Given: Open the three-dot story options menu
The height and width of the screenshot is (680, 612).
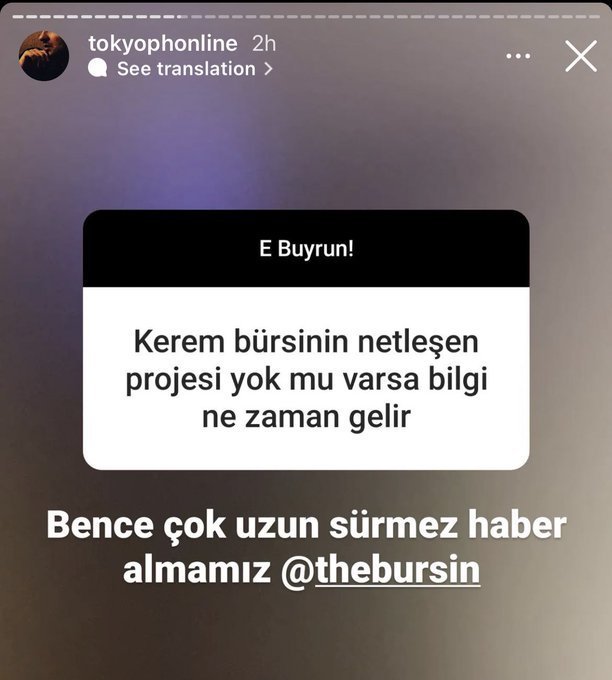Looking at the screenshot, I should (x=518, y=56).
